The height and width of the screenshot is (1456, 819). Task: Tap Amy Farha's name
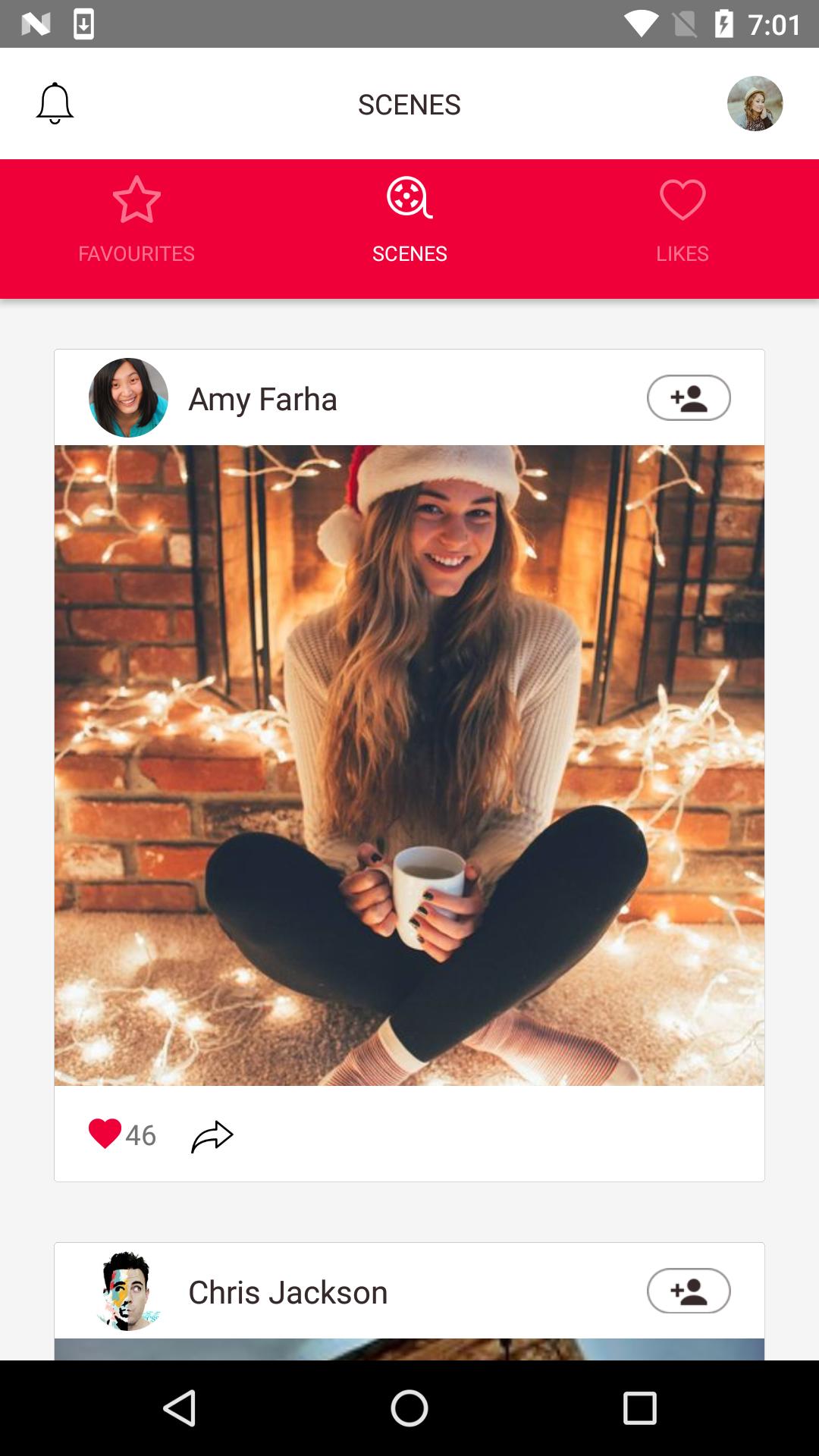click(x=263, y=400)
